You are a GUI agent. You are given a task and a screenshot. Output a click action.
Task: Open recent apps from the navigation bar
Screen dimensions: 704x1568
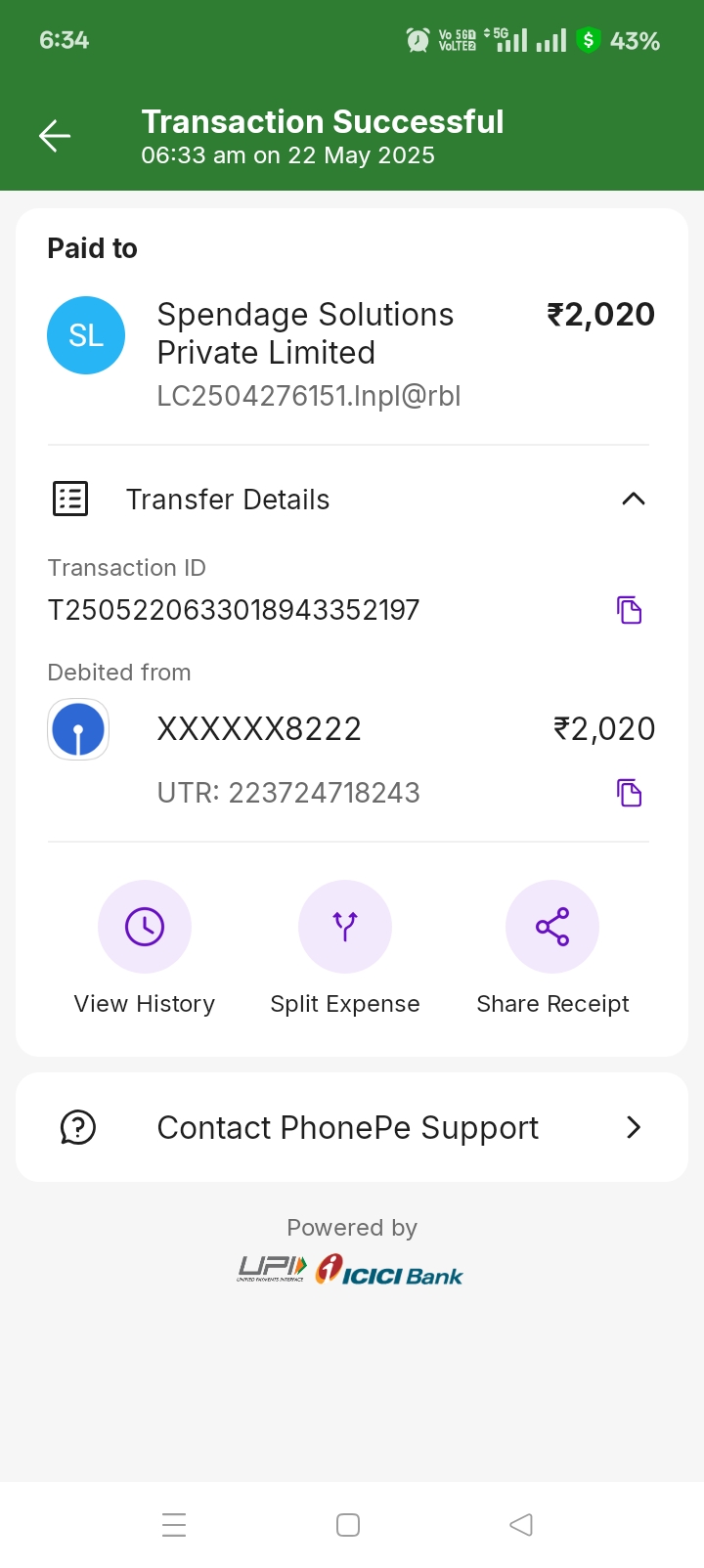tap(174, 1525)
